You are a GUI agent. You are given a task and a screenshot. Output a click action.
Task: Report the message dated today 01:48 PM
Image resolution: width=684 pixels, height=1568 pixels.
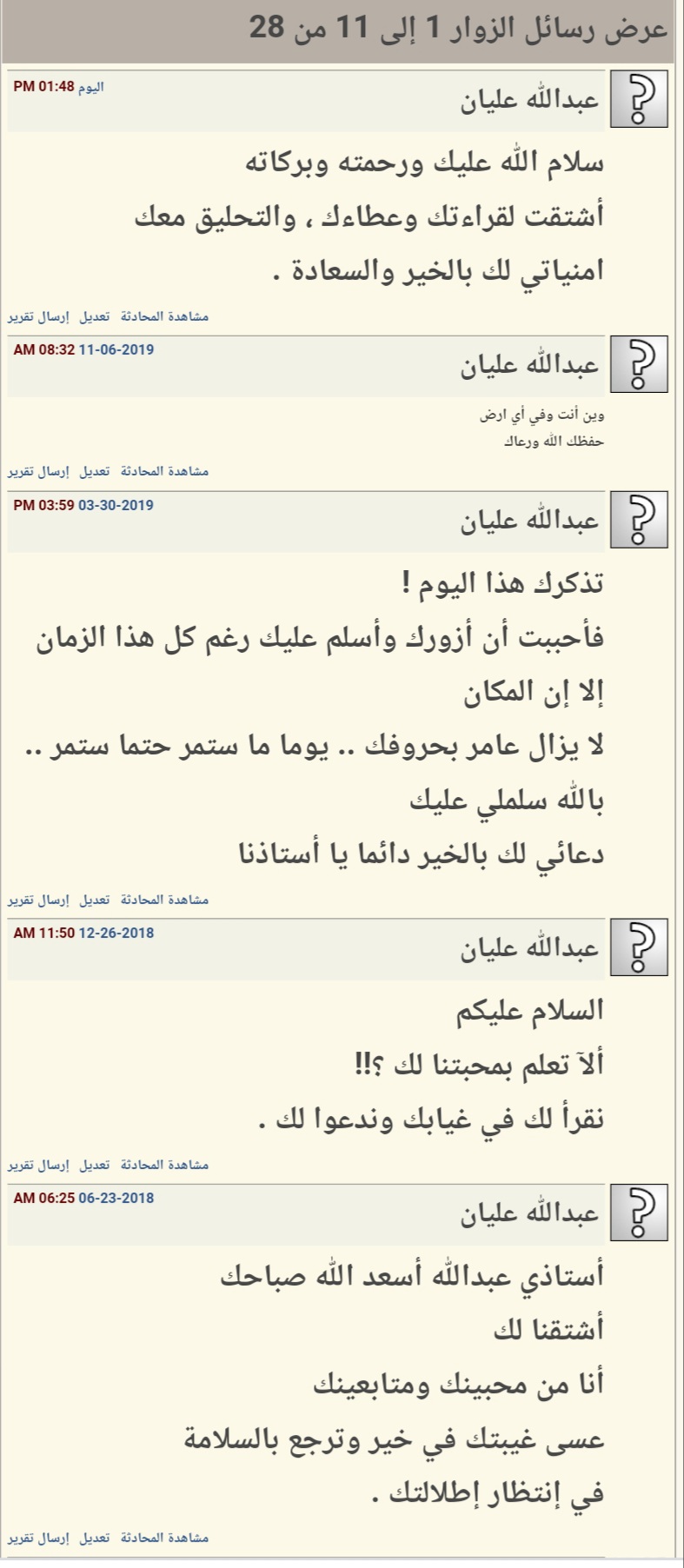point(38,316)
